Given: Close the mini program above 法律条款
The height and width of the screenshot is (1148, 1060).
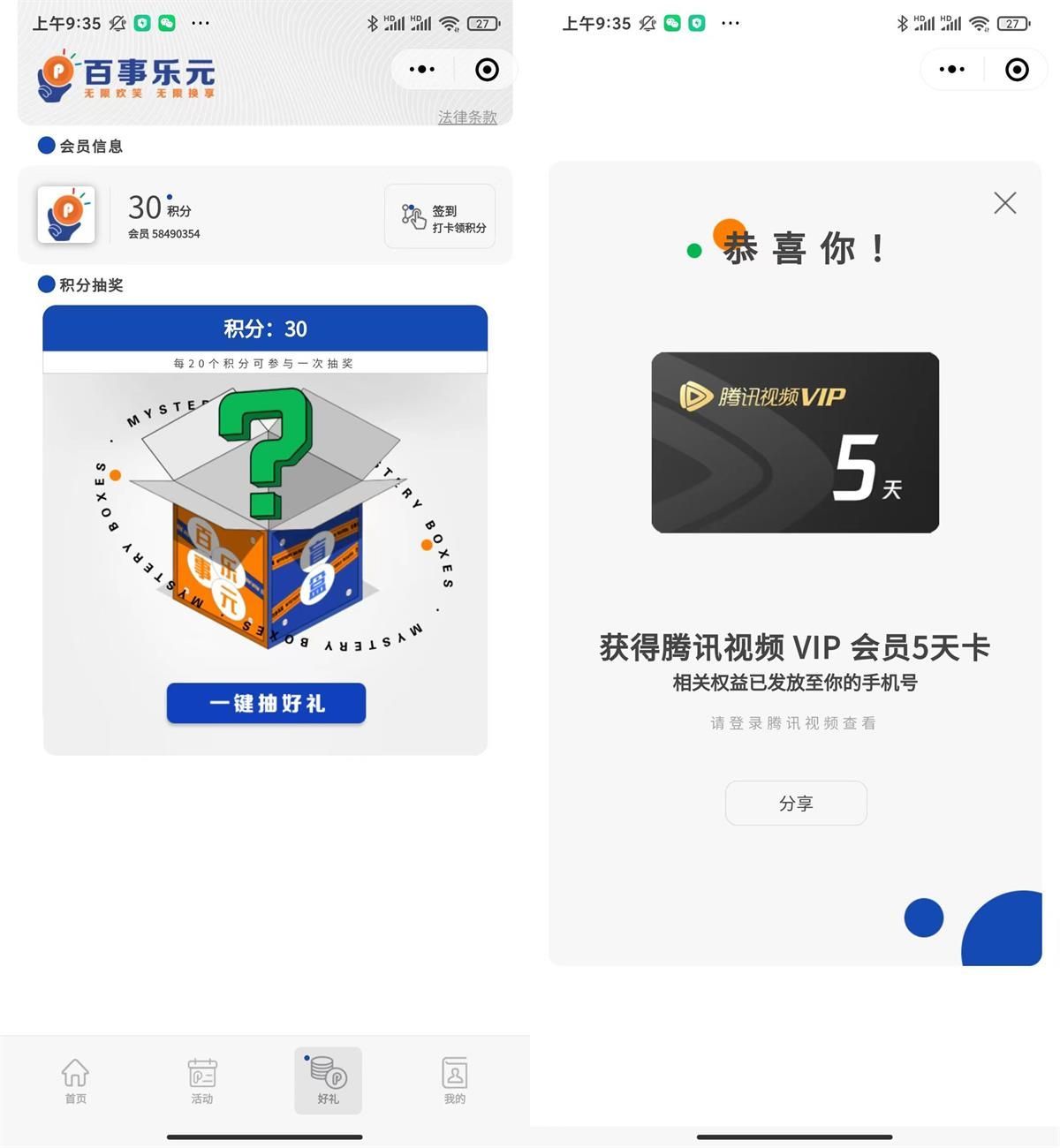Looking at the screenshot, I should point(487,70).
